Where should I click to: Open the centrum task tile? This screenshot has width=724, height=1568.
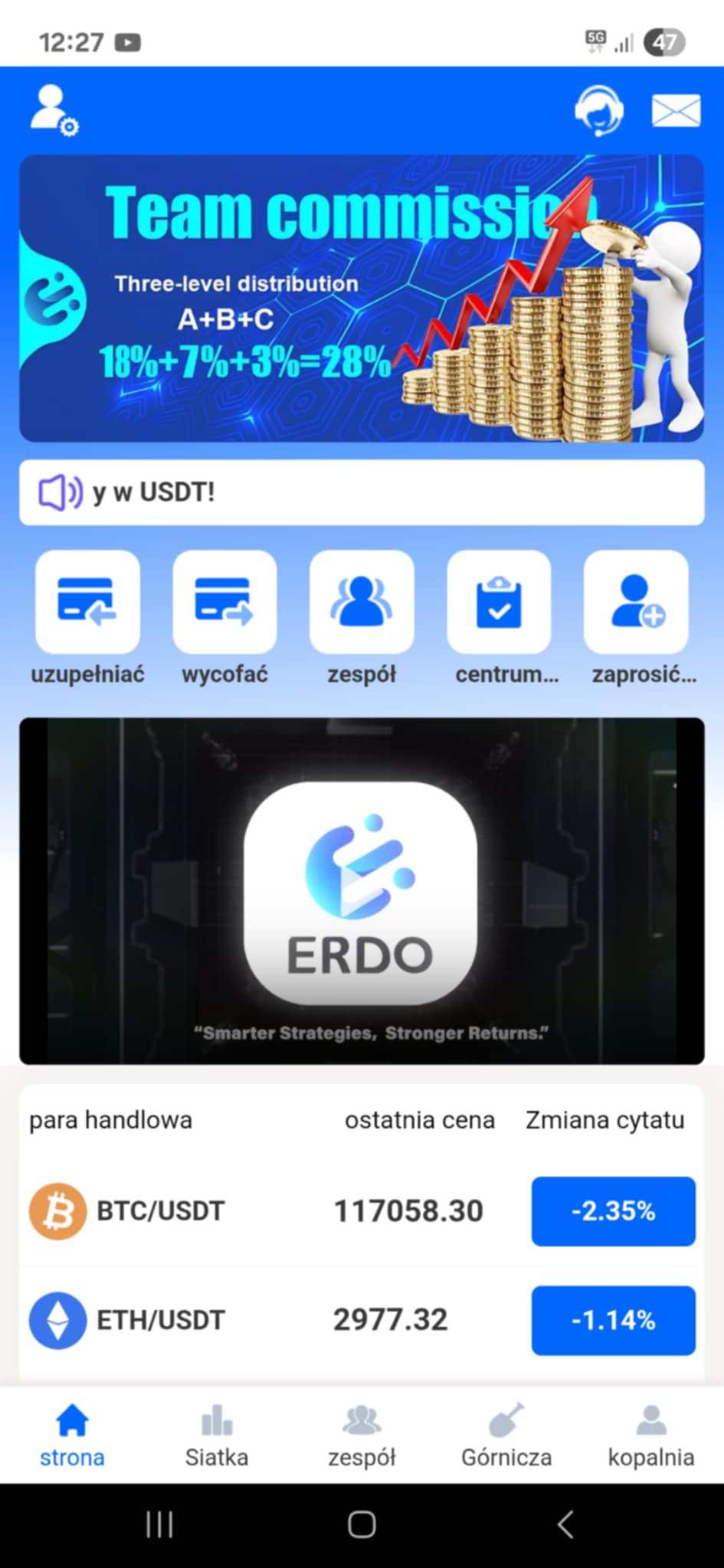[499, 618]
